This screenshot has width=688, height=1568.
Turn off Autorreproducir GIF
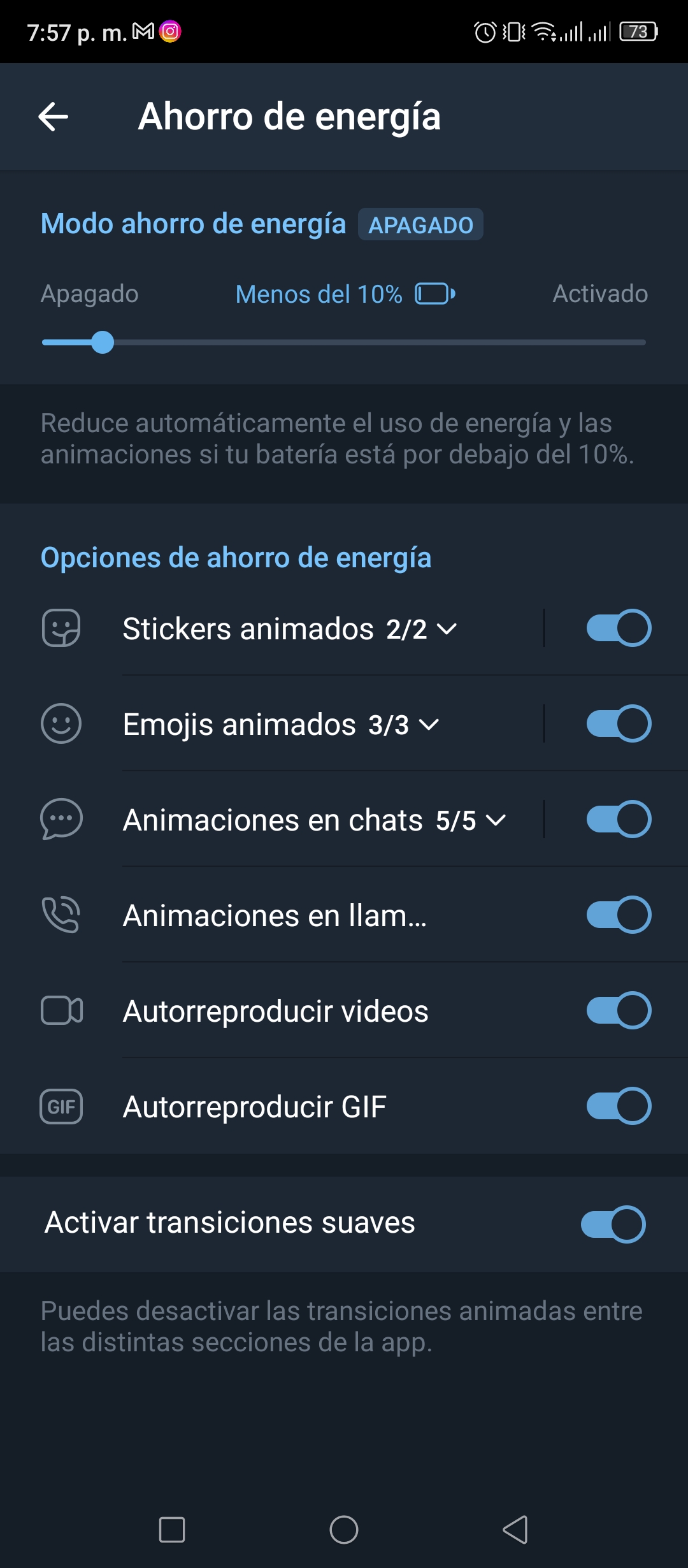coord(619,1106)
